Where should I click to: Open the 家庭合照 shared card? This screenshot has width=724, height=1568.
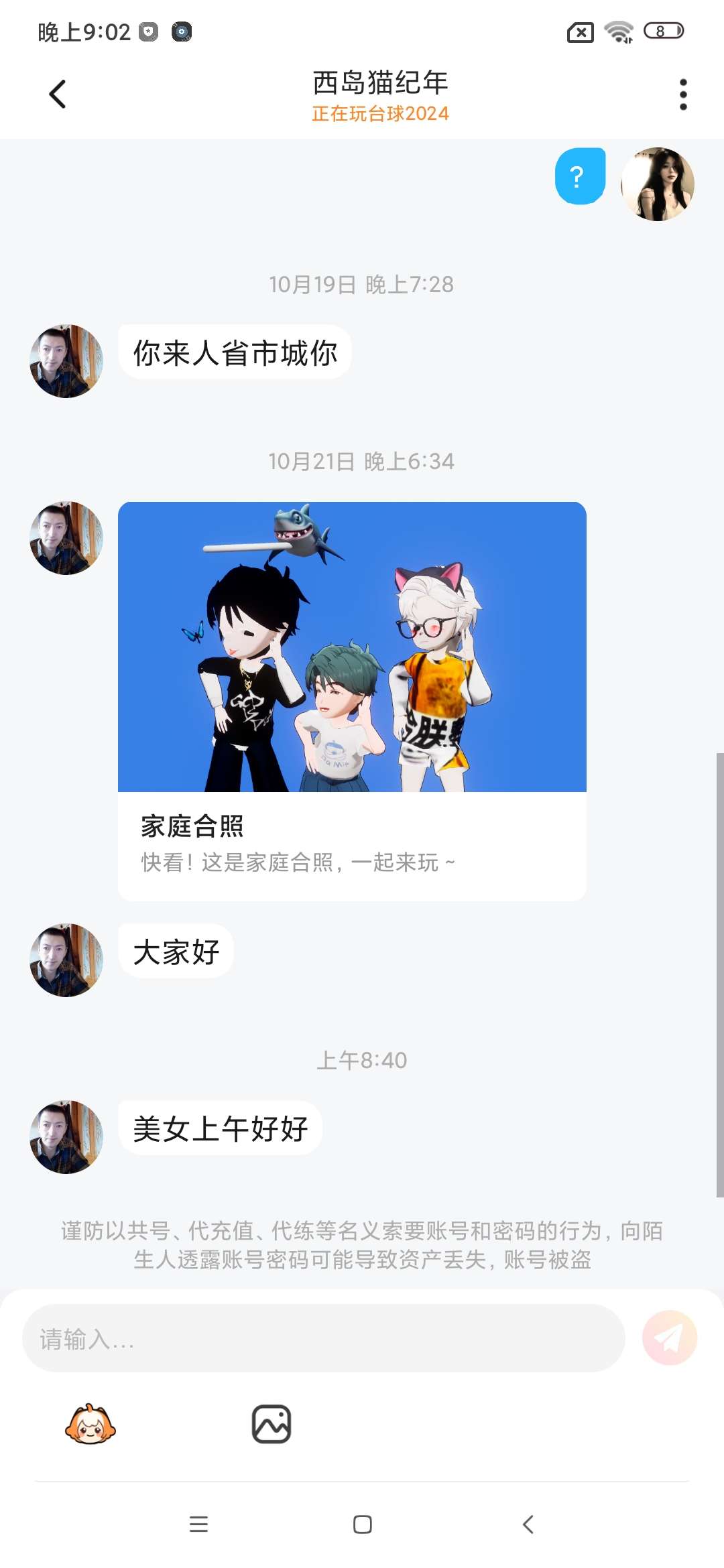point(352,700)
